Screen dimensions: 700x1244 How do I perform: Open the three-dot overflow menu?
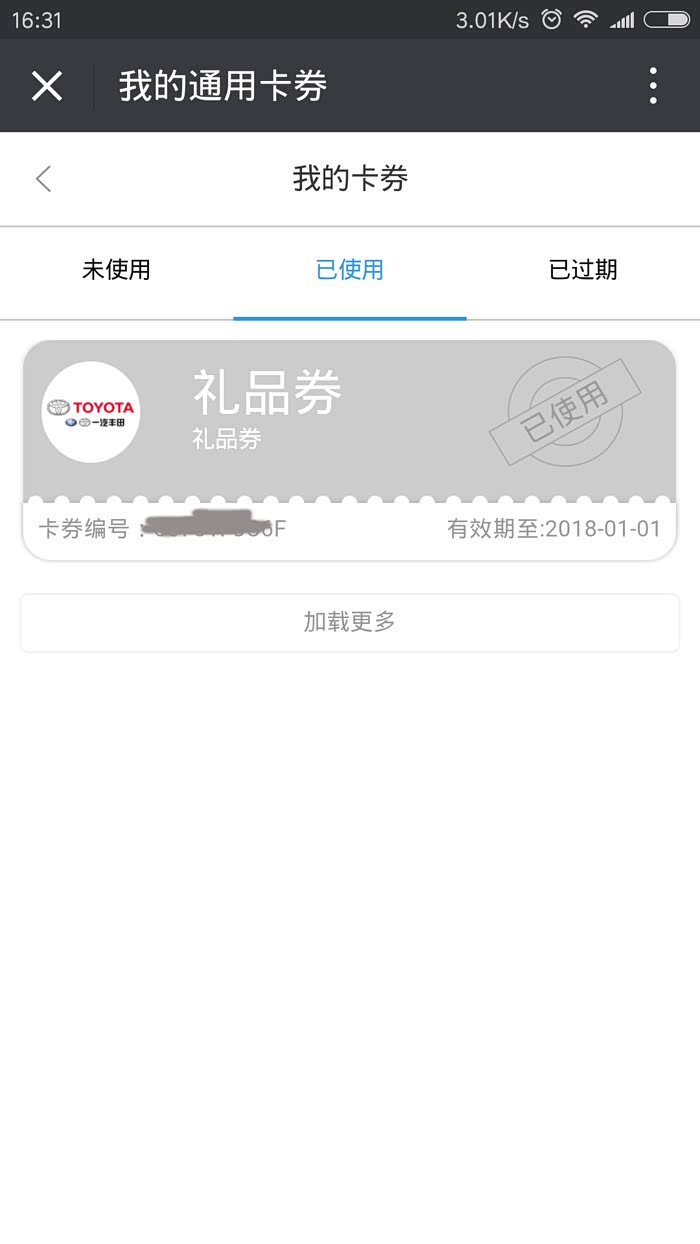click(x=653, y=86)
